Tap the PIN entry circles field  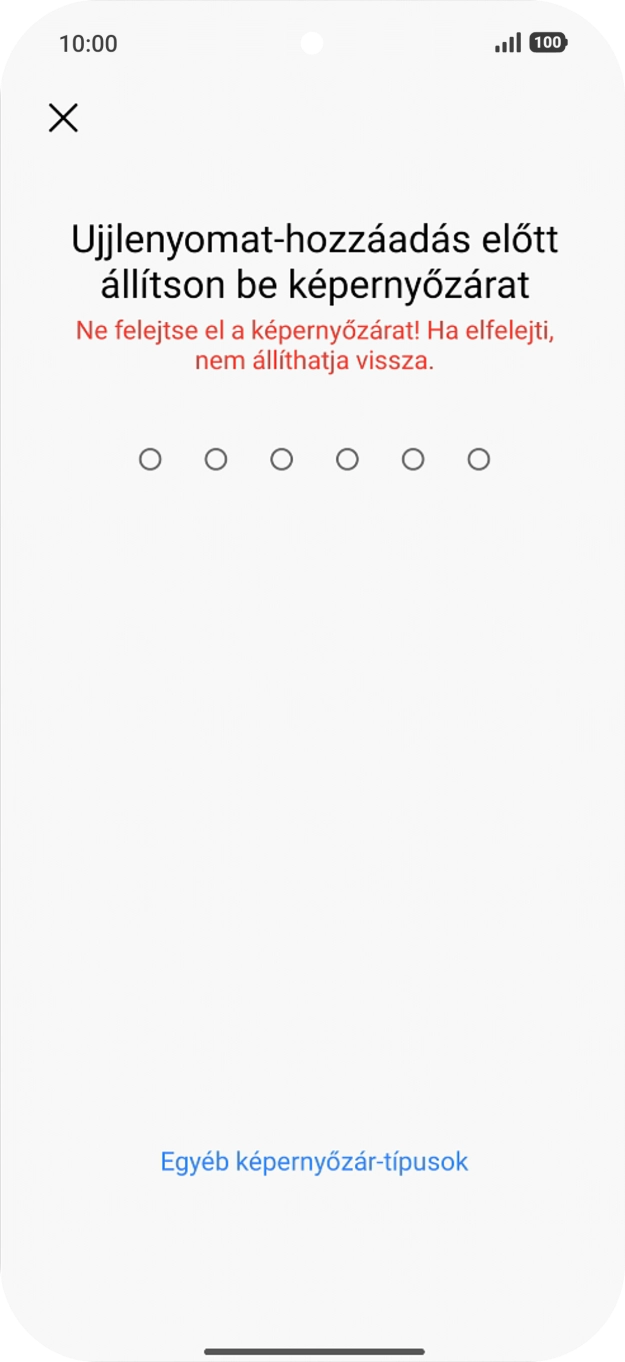pos(314,459)
